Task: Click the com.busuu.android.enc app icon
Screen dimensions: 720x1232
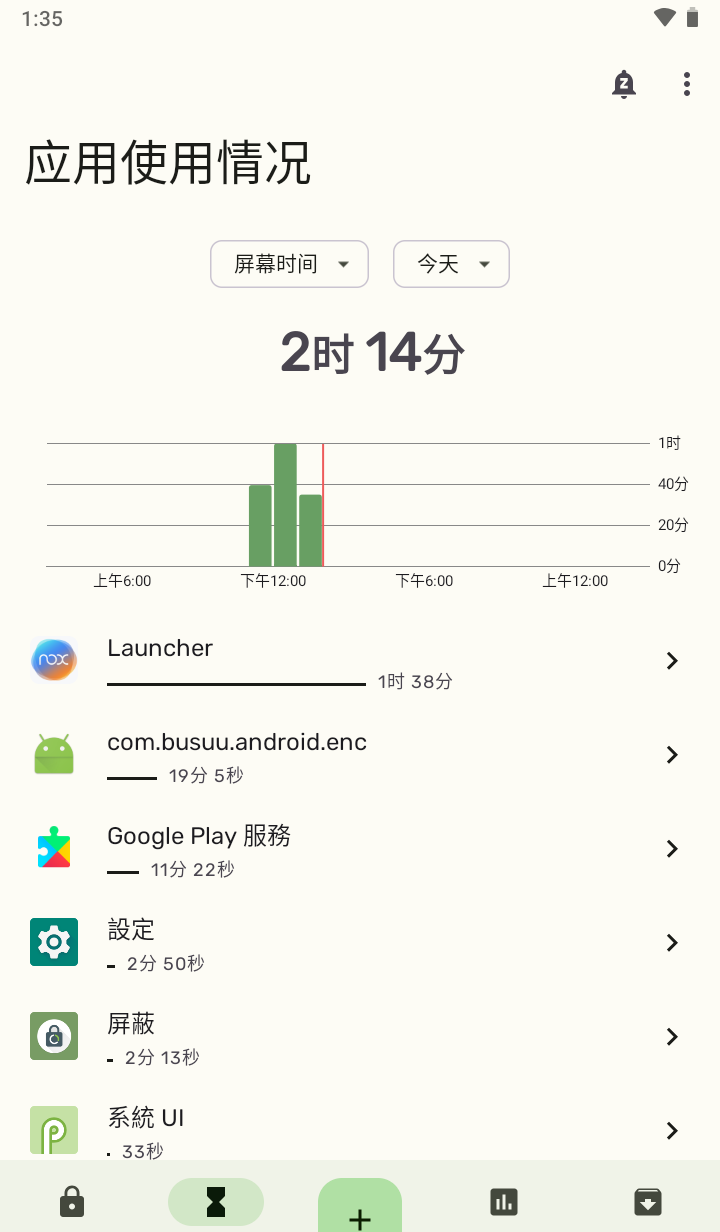Action: point(53,754)
